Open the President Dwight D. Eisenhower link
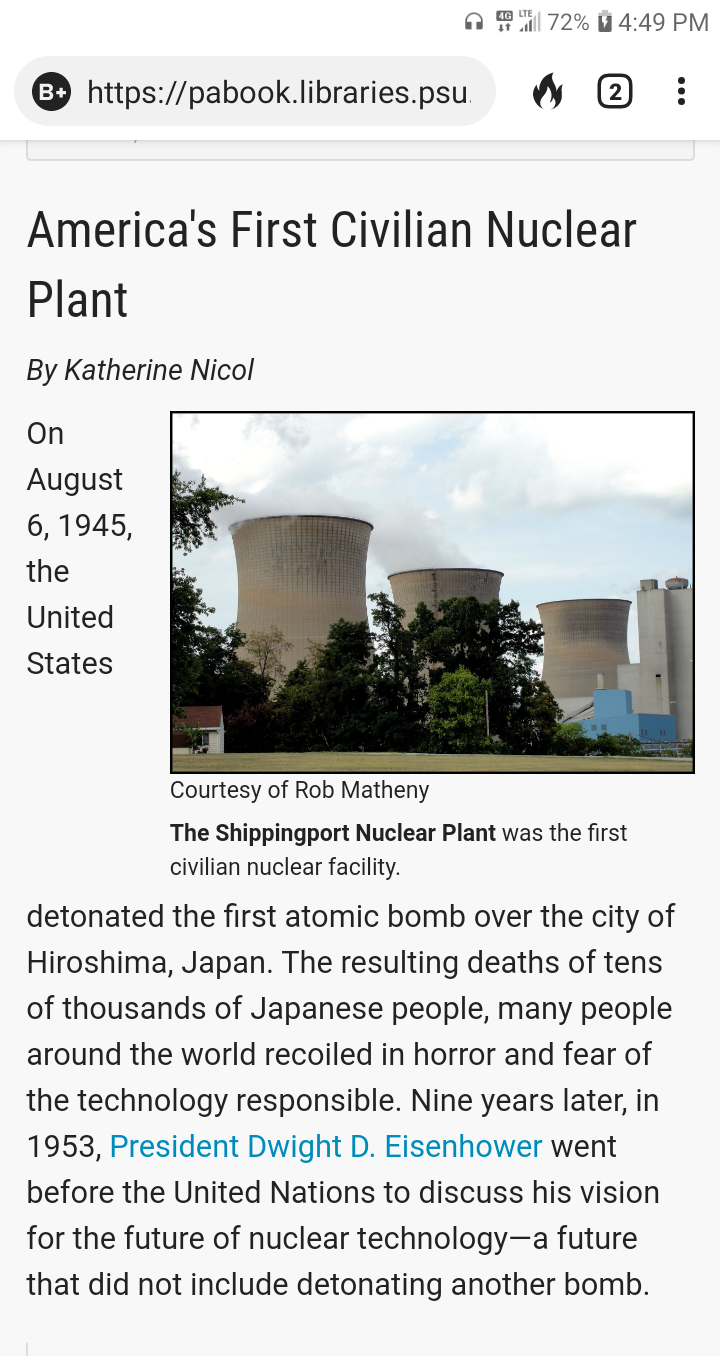The image size is (720, 1356). tap(326, 1146)
